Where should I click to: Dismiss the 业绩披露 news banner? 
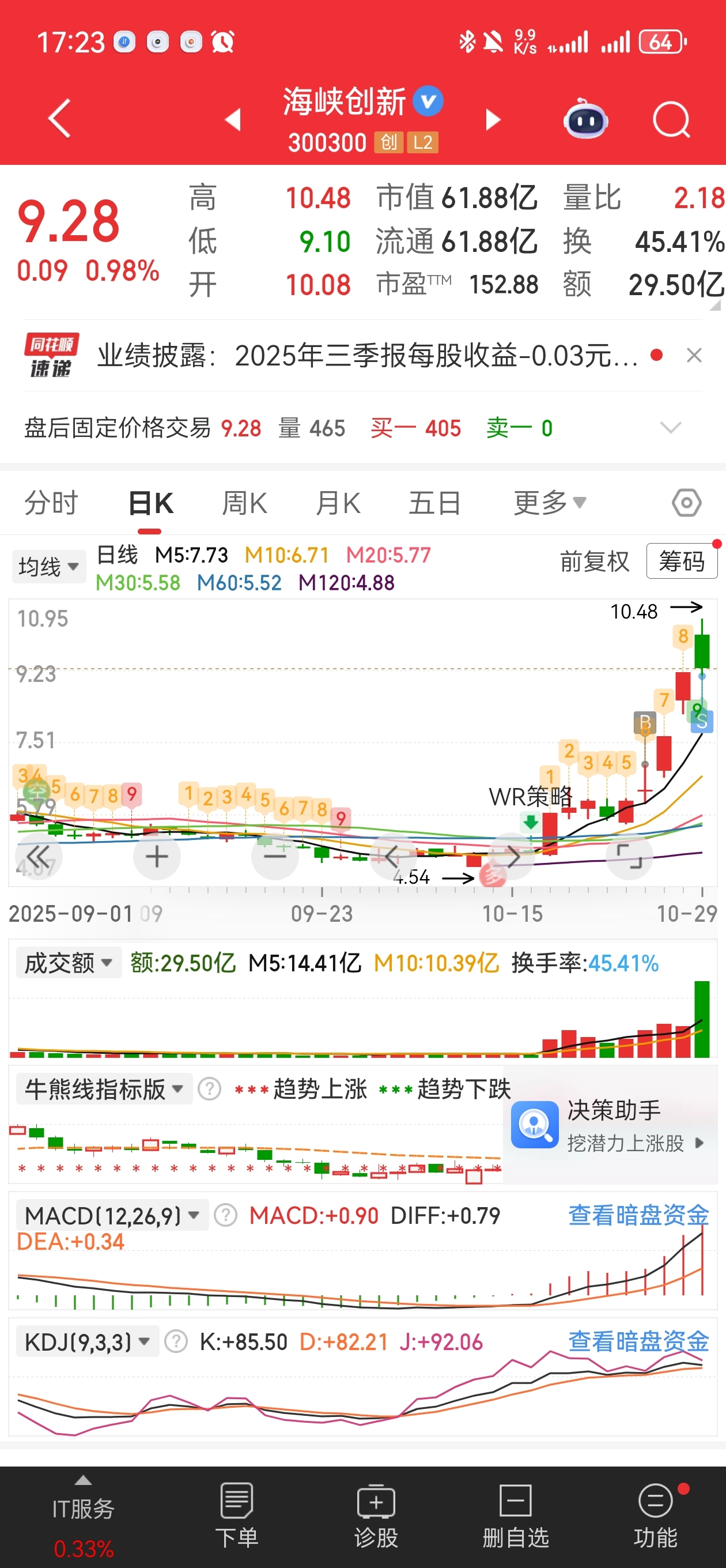694,356
